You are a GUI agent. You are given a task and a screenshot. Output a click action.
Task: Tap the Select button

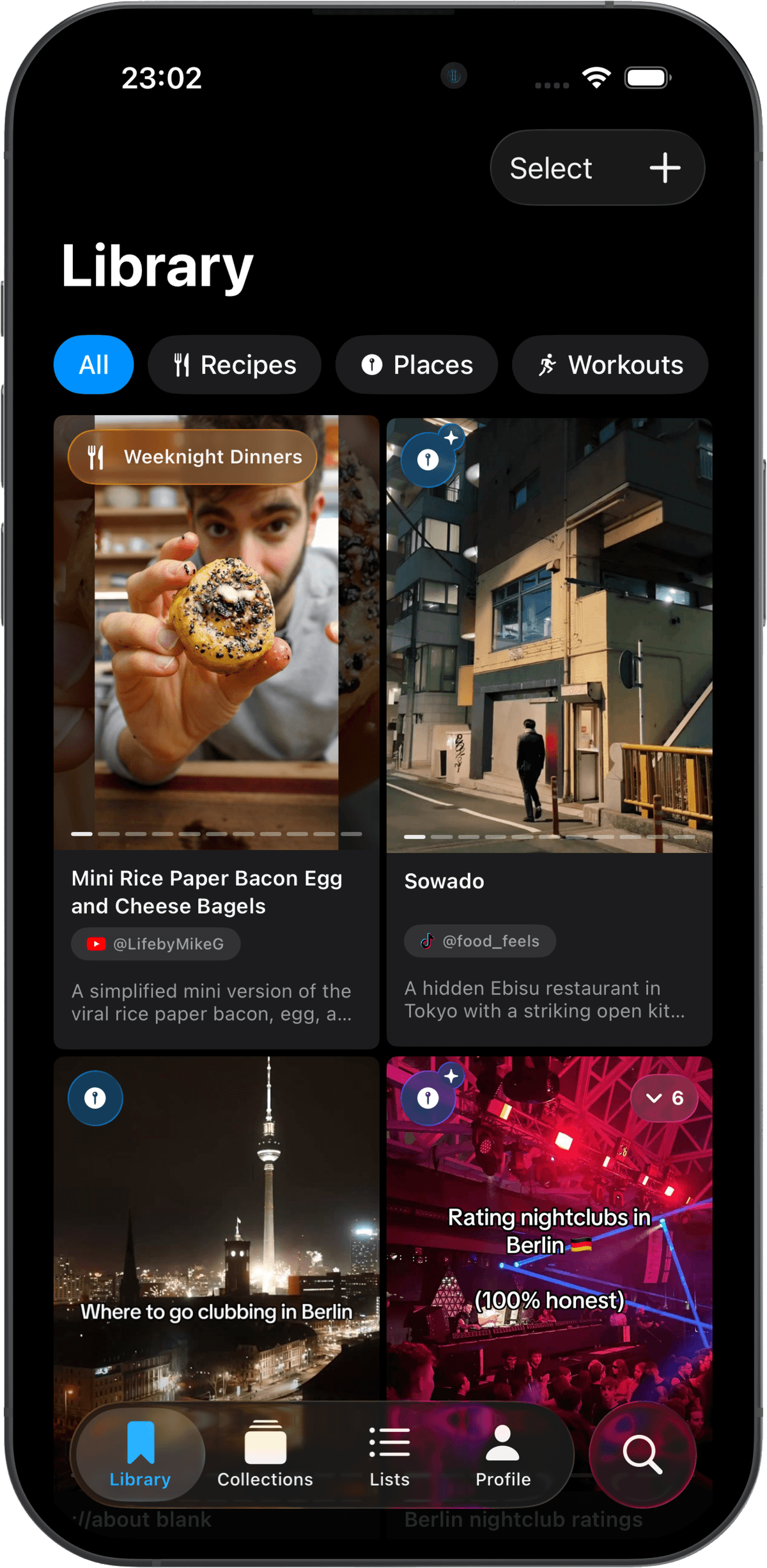(550, 169)
